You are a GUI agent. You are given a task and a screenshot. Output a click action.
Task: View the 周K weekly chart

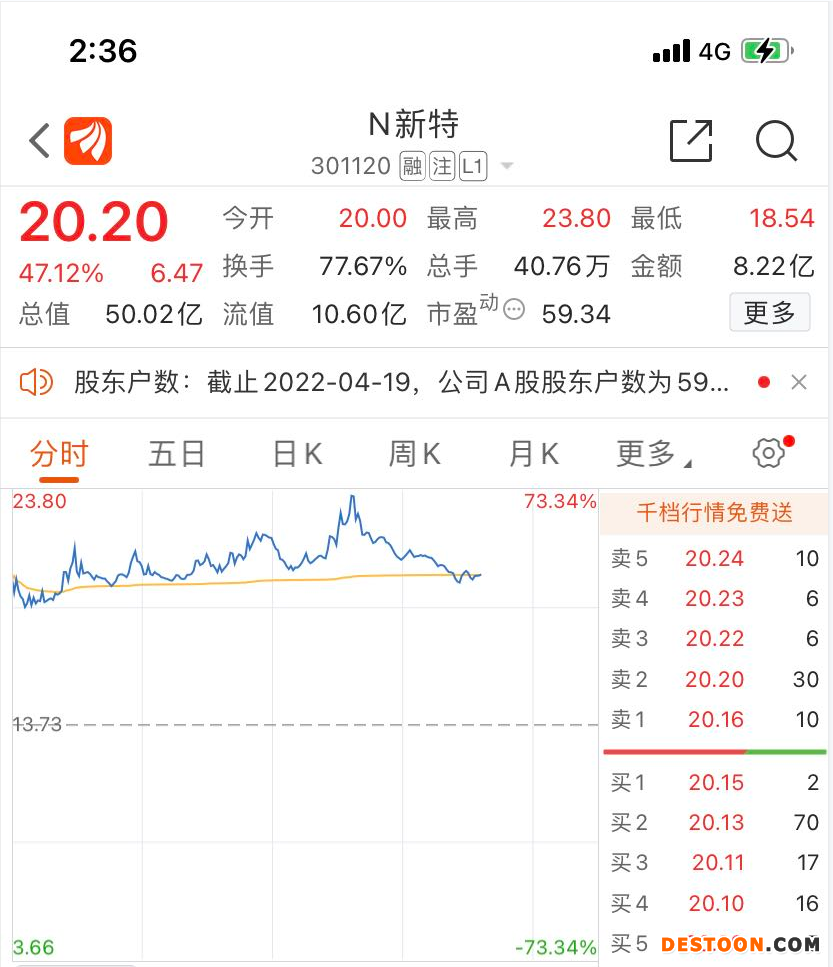(414, 454)
